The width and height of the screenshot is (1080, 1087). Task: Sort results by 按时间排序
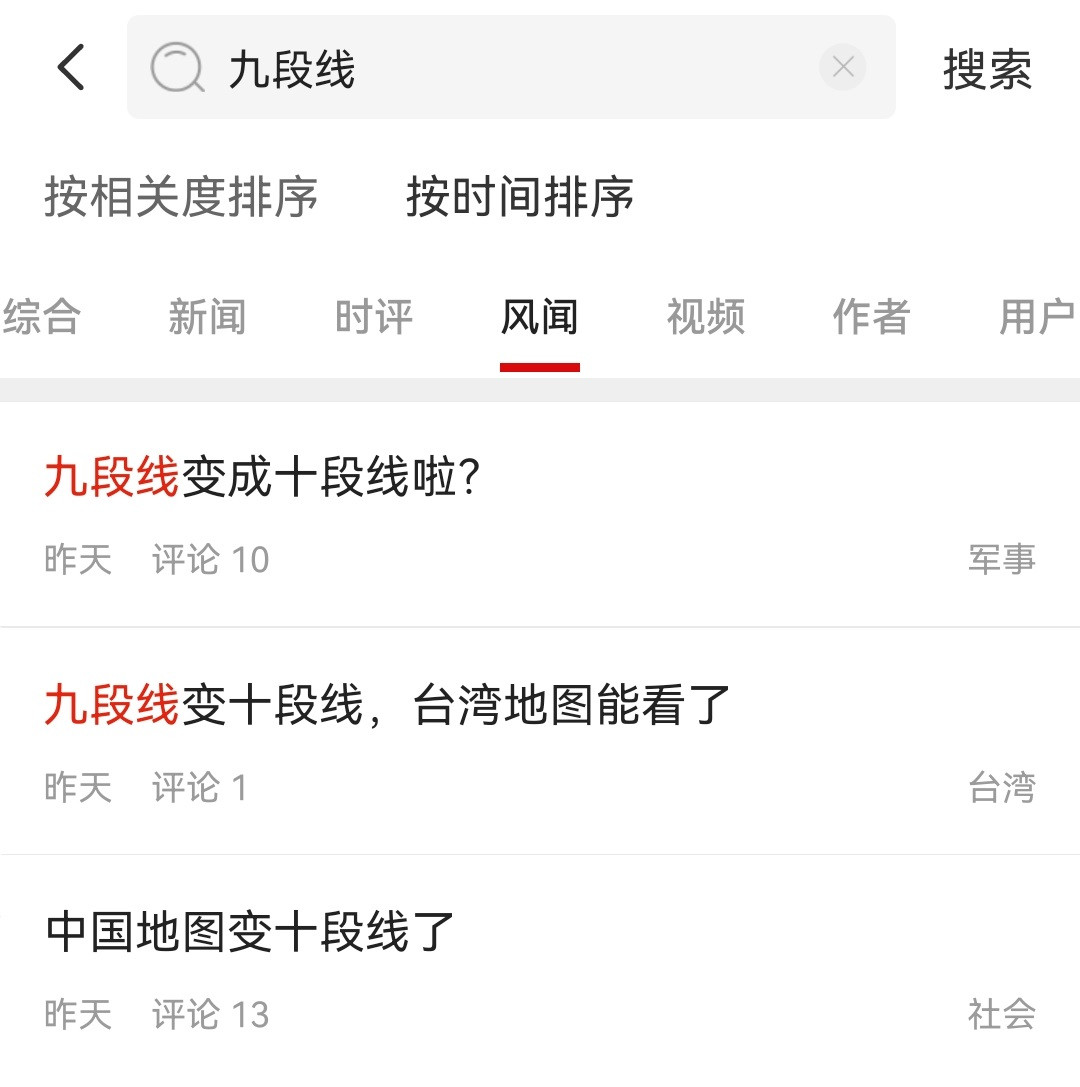(520, 196)
